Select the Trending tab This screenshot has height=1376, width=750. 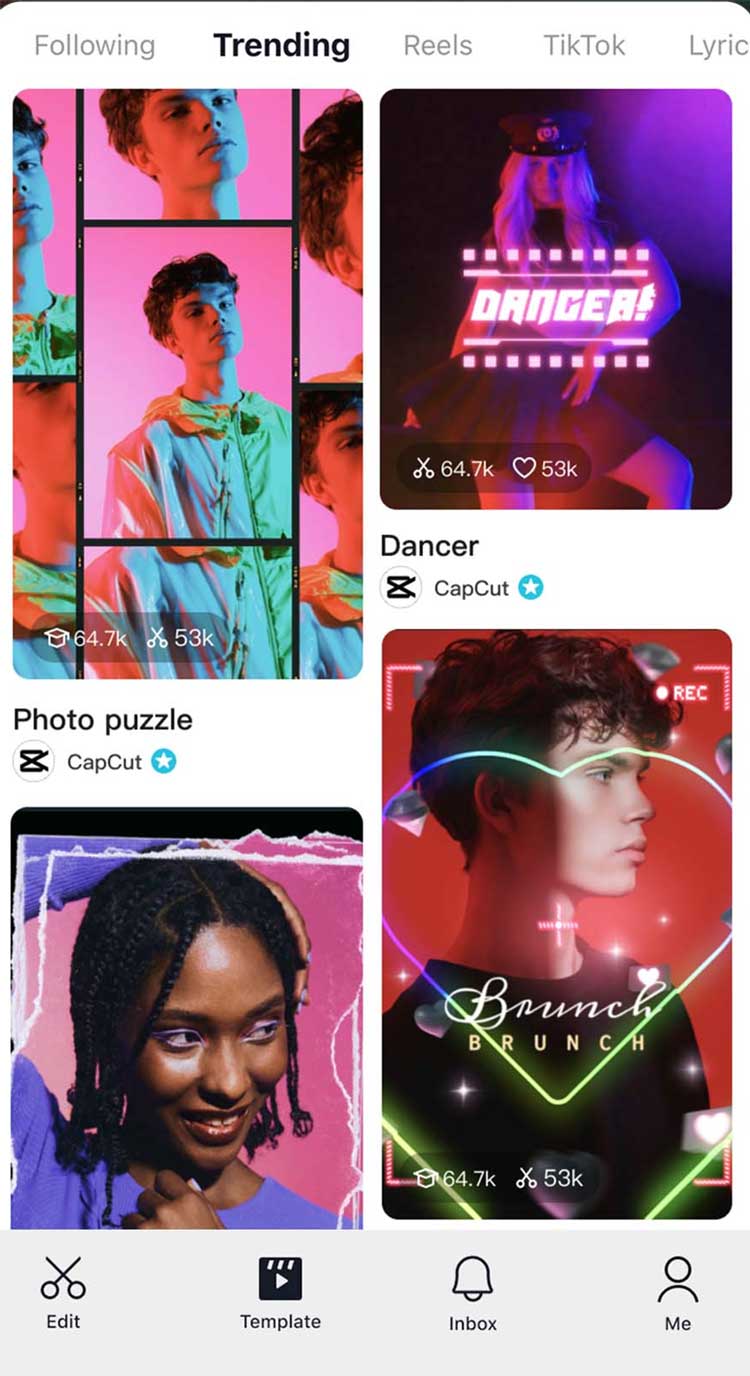coord(281,46)
